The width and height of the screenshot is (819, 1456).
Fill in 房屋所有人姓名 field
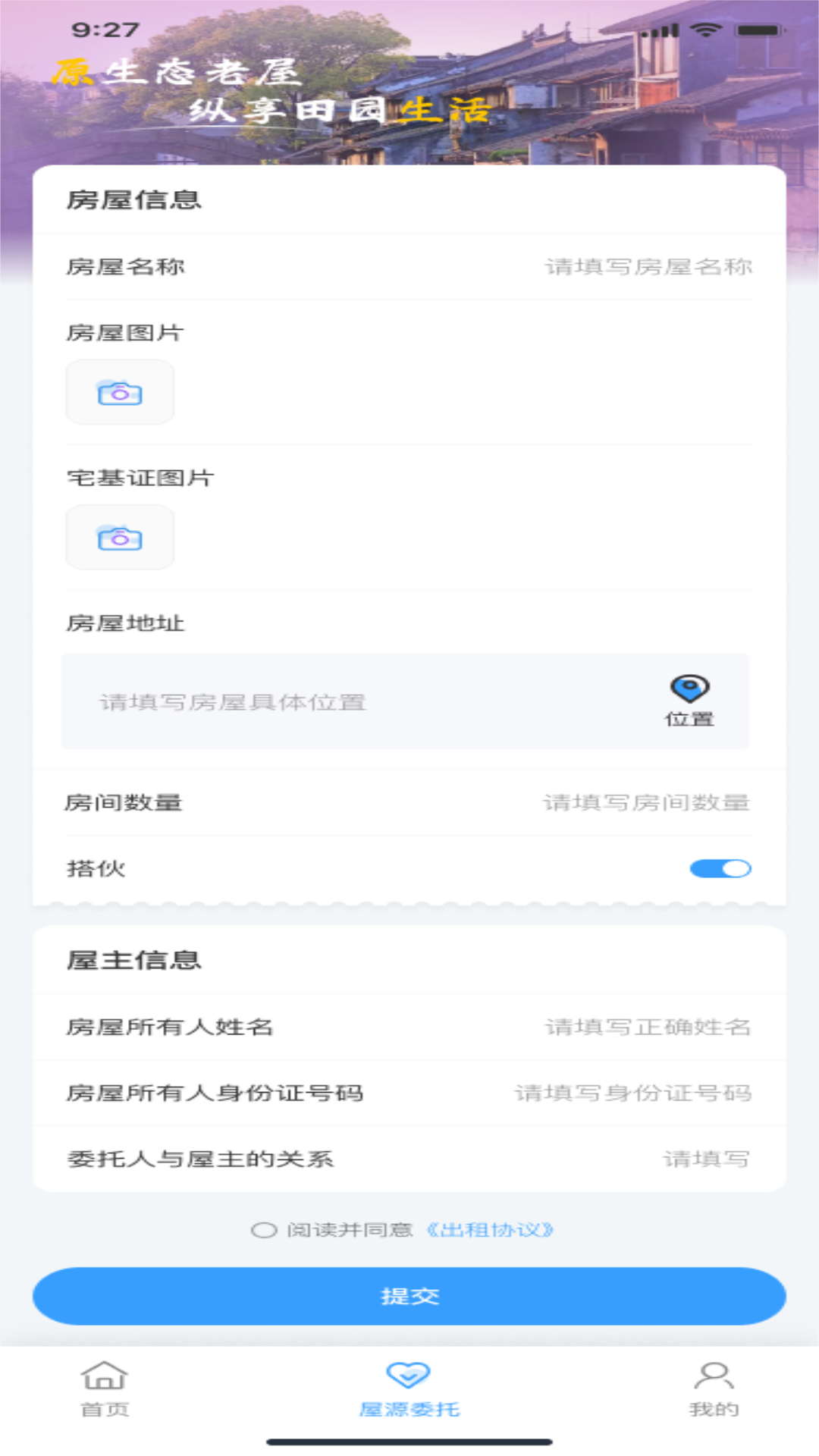(648, 1027)
